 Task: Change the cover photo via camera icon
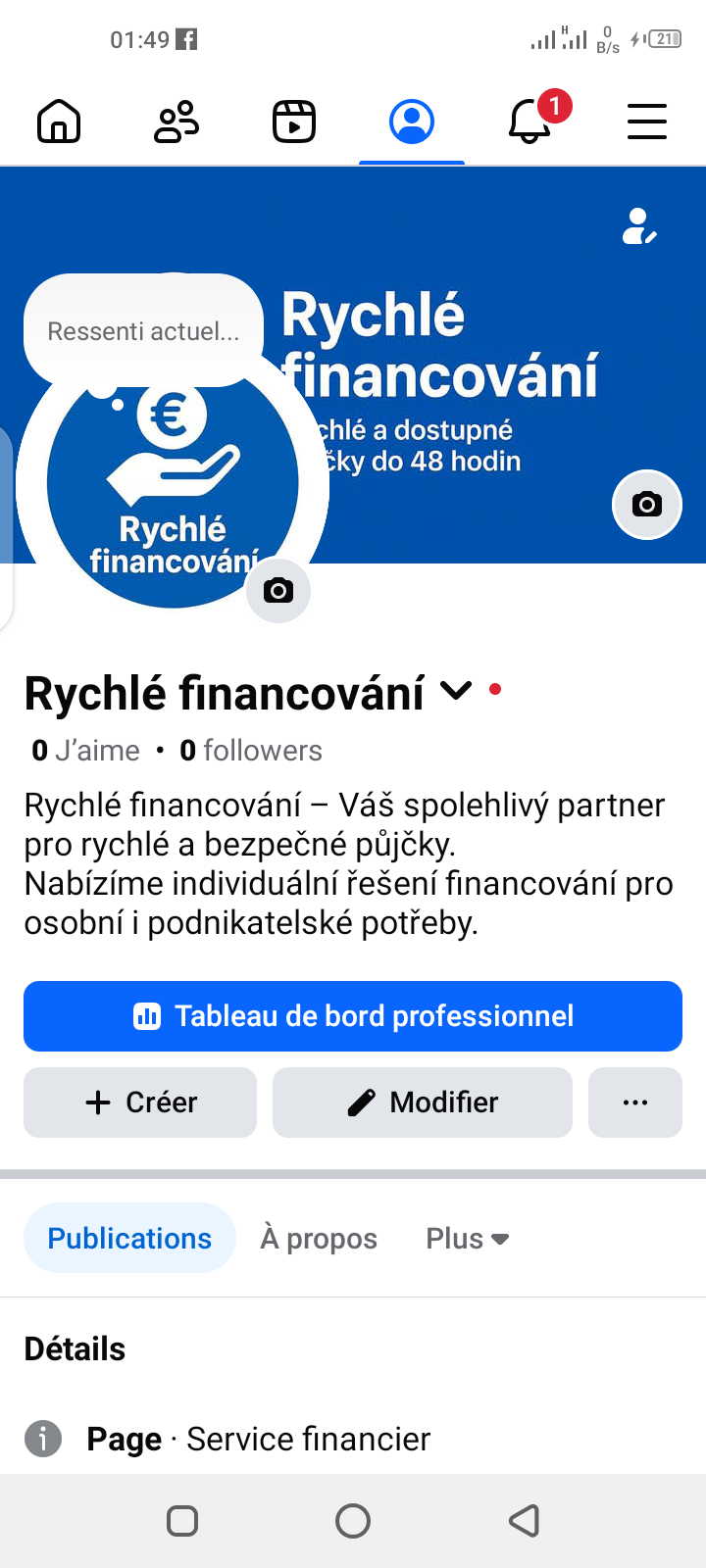point(647,505)
